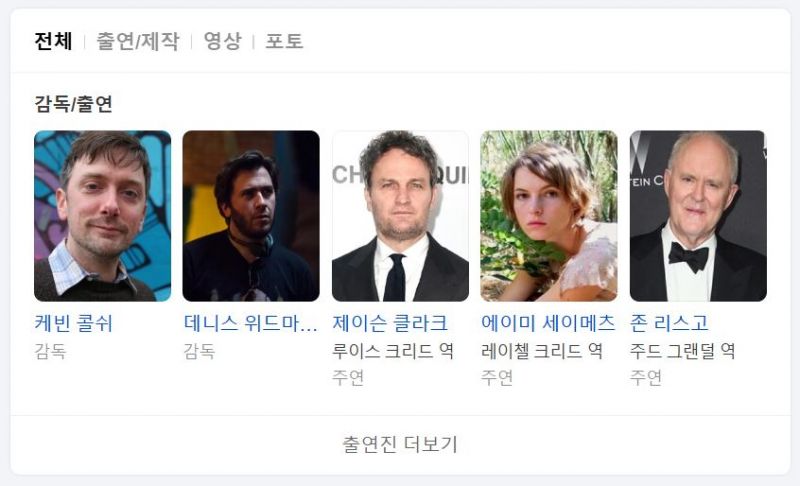Open the 포토 tab
The image size is (800, 486).
[x=284, y=41]
